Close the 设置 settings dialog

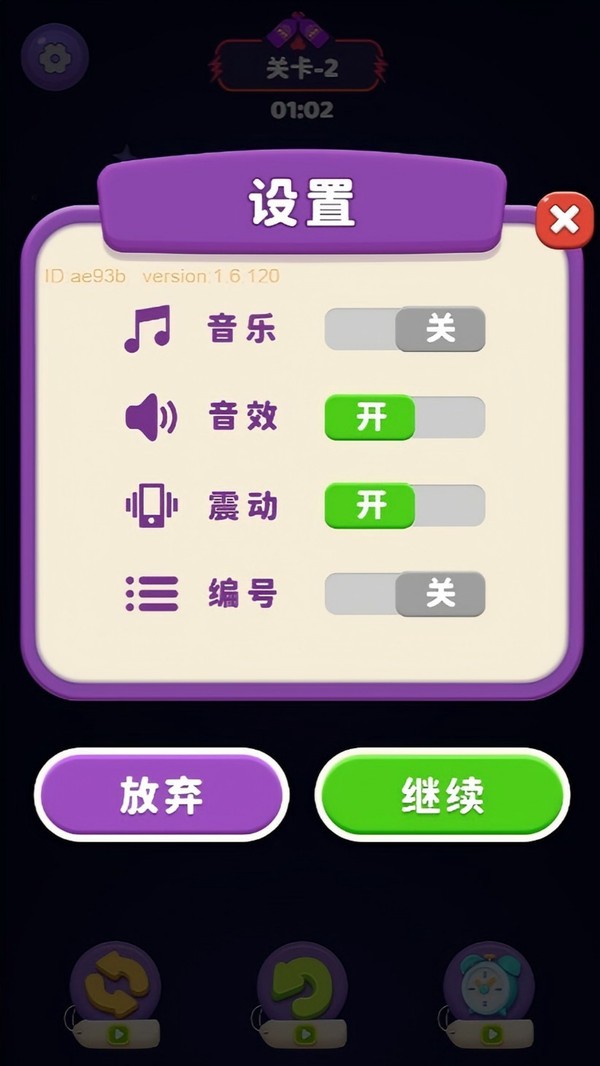[565, 220]
